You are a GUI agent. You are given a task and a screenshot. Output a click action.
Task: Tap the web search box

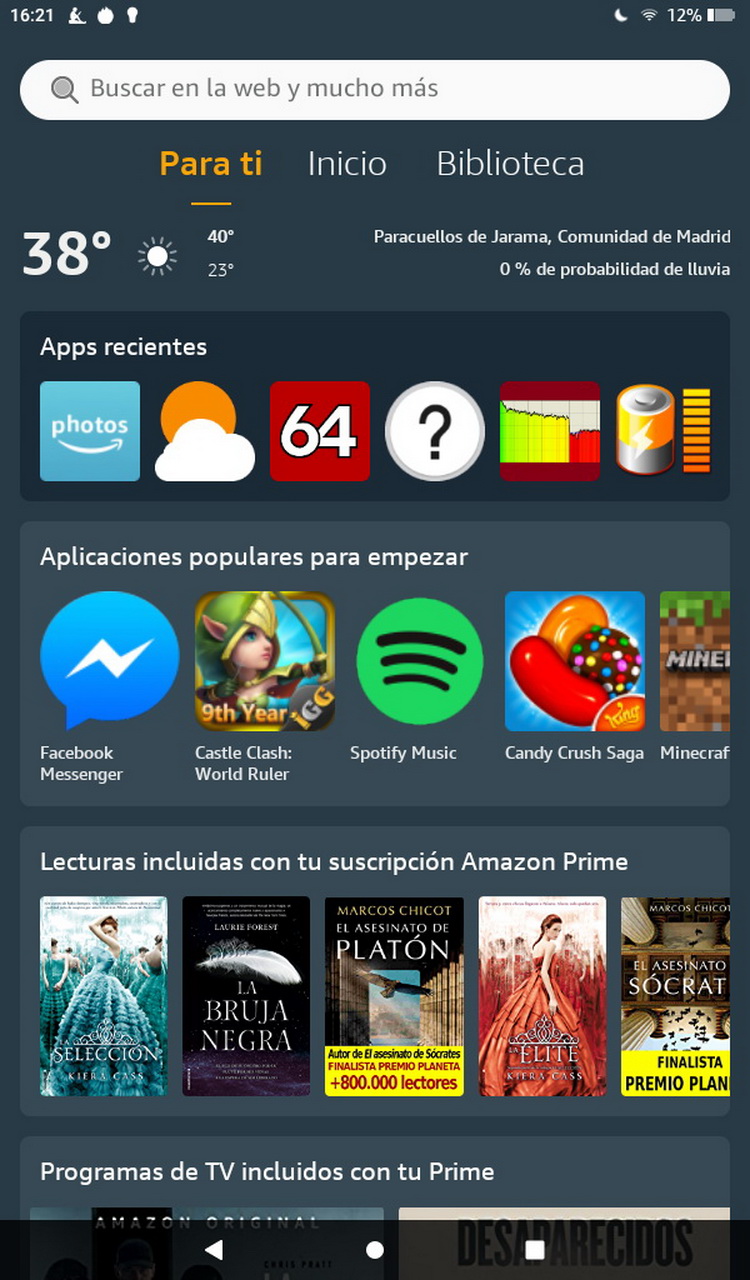[375, 90]
